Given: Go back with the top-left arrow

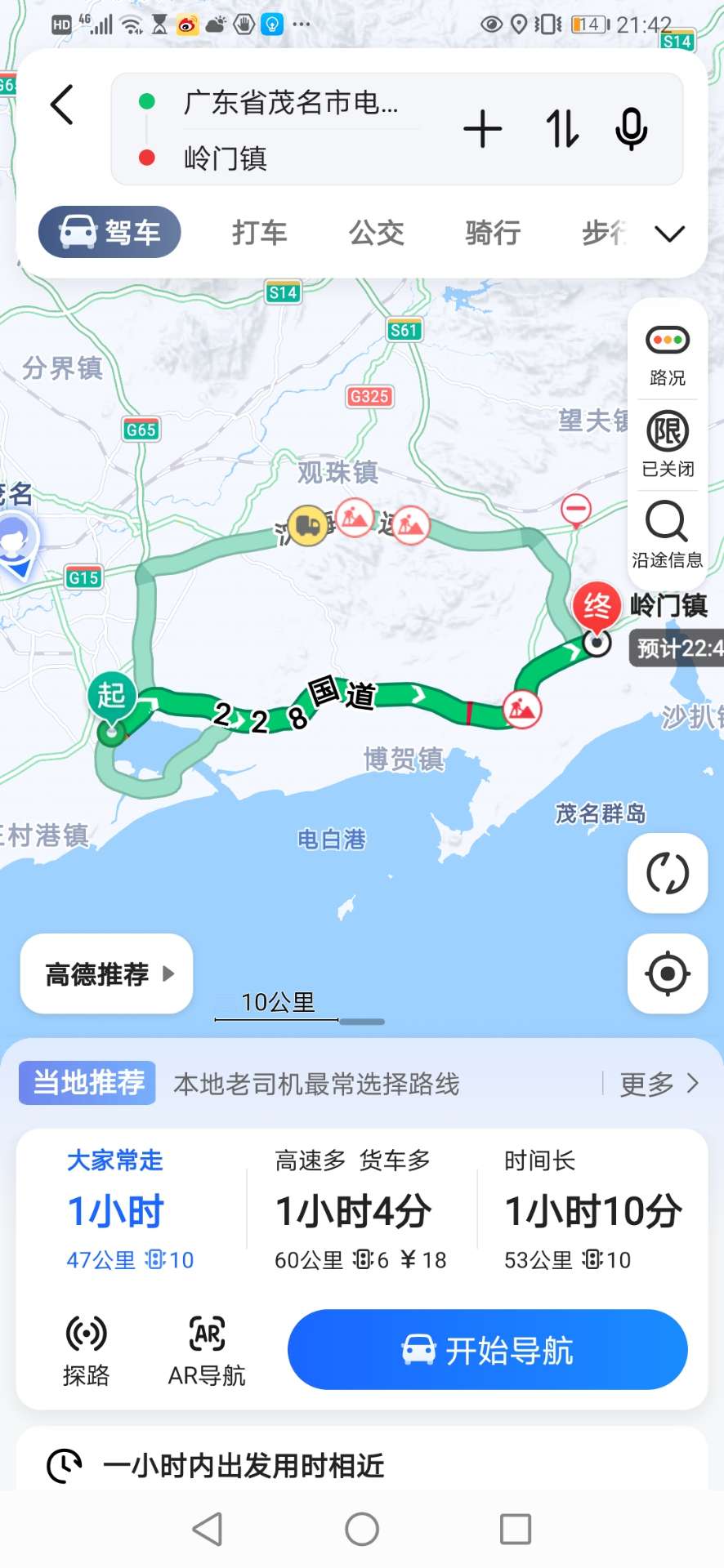Looking at the screenshot, I should click(x=62, y=105).
